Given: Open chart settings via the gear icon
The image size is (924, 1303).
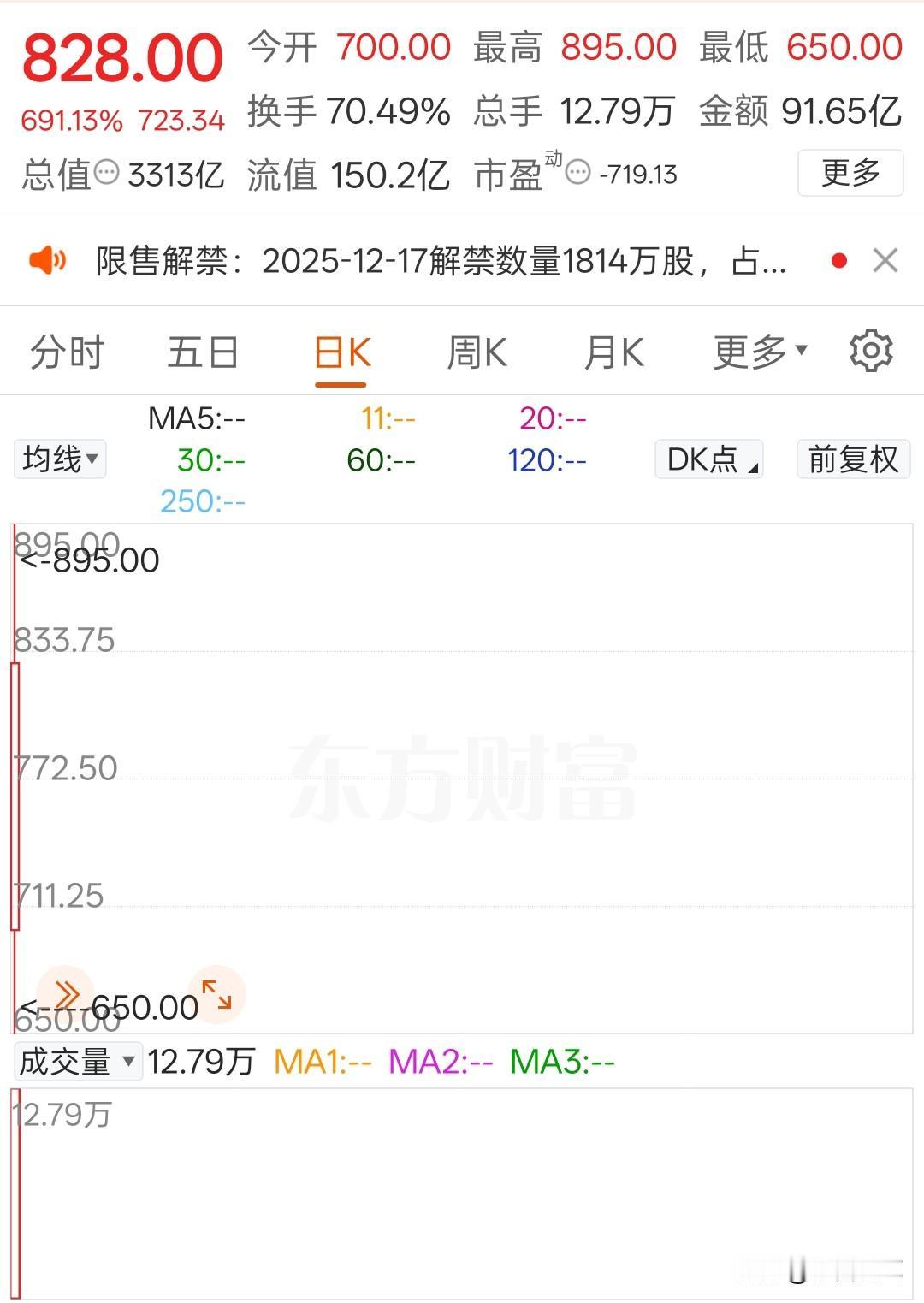Looking at the screenshot, I should pos(870,351).
